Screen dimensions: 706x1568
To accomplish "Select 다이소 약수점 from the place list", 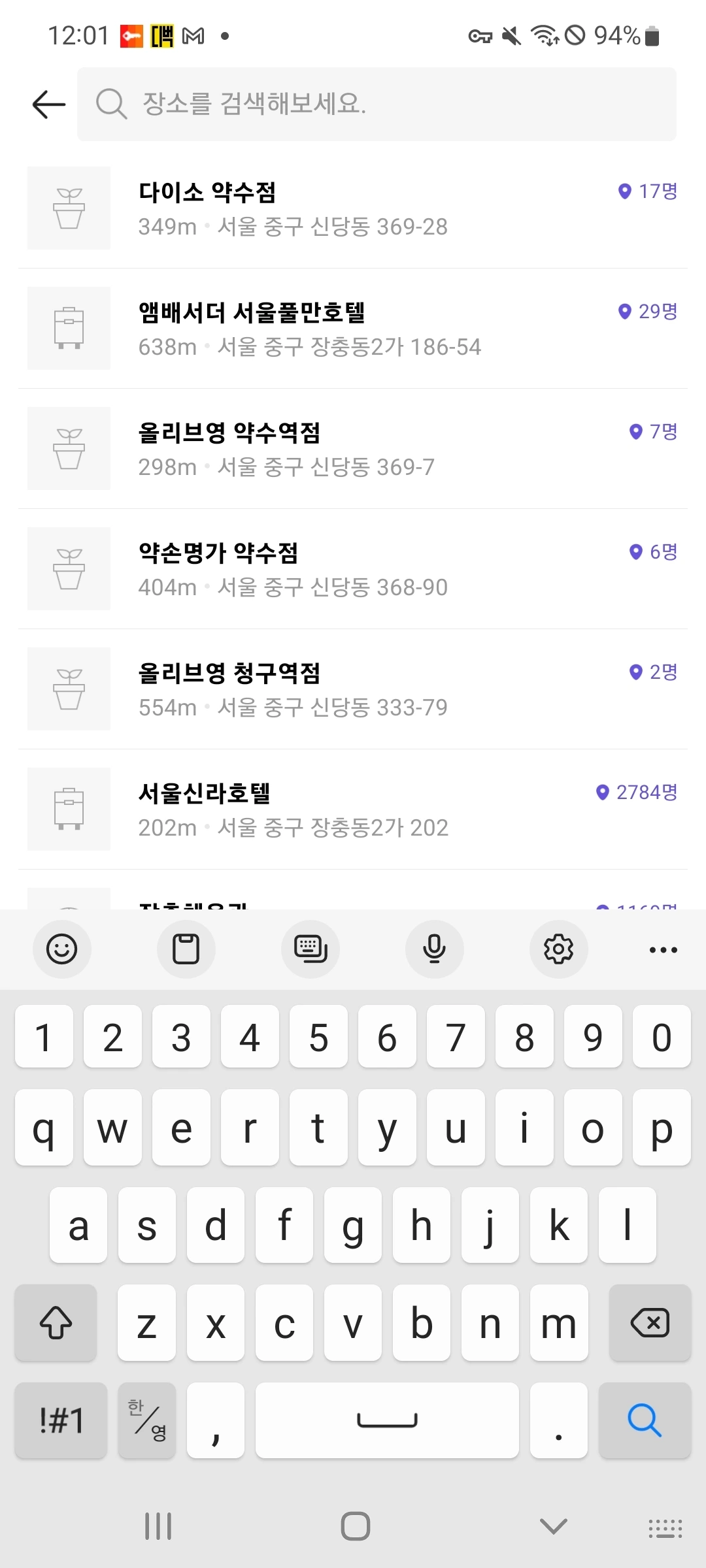I will (353, 208).
